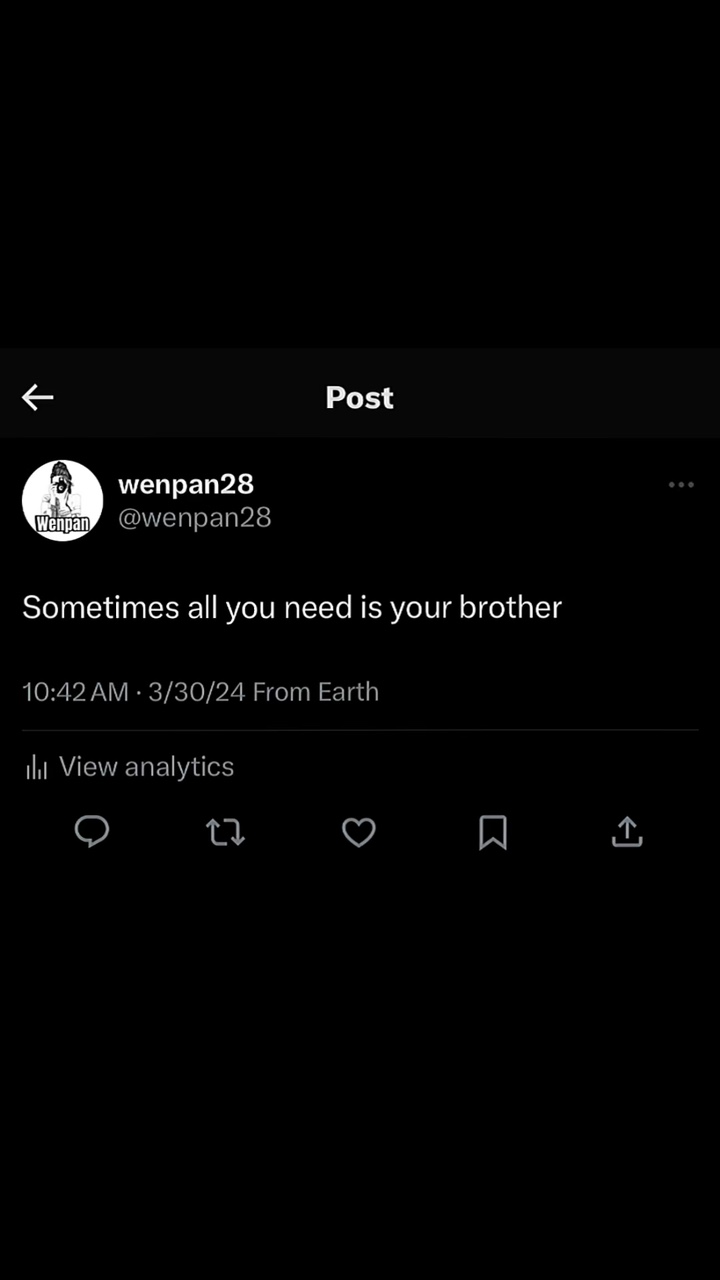This screenshot has height=1280, width=720.
Task: View the @wenpan28 profile handle
Action: (x=195, y=517)
